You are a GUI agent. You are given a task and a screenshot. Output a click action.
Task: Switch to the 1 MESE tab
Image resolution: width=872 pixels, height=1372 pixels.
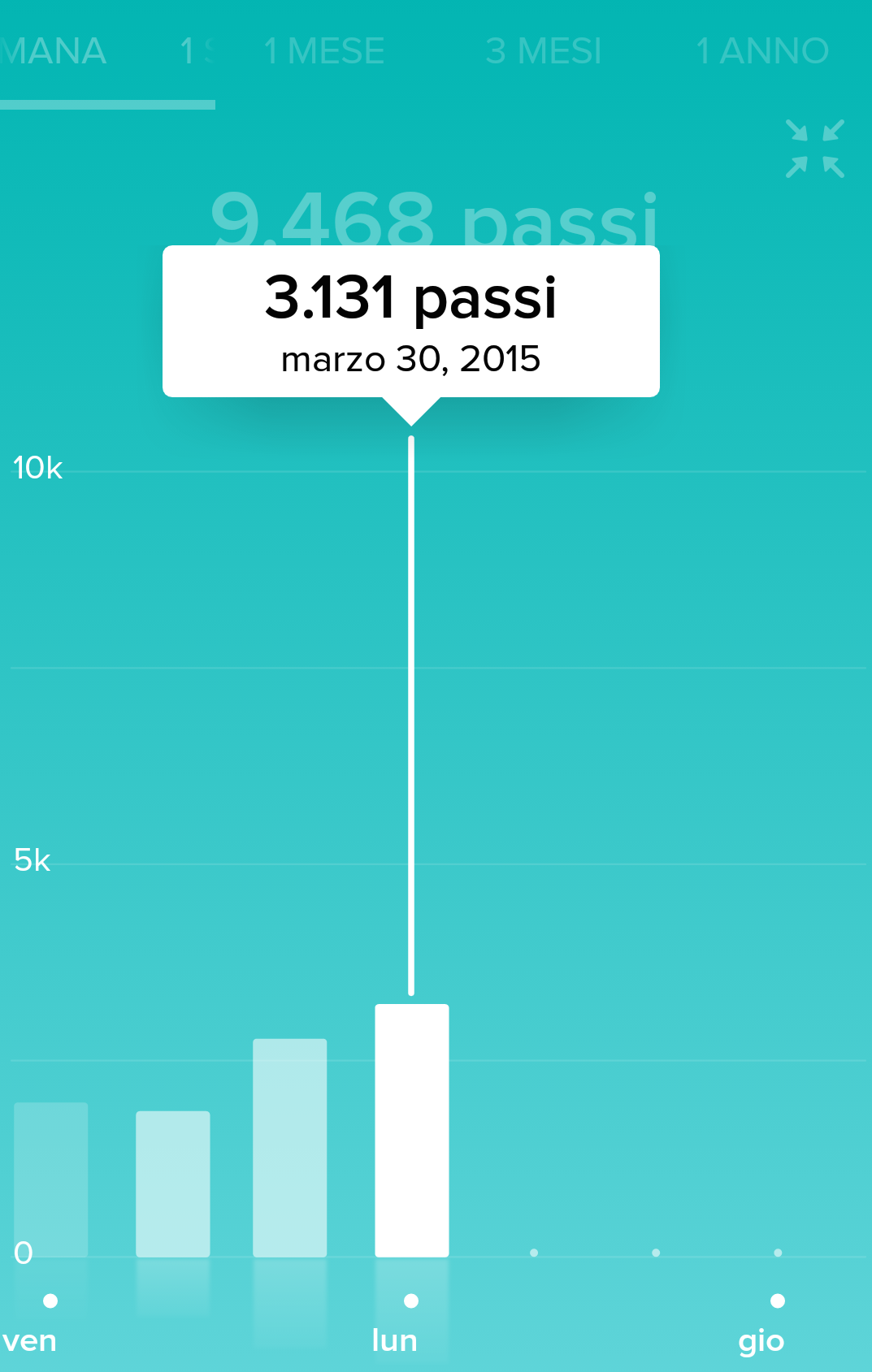pyautogui.click(x=323, y=51)
